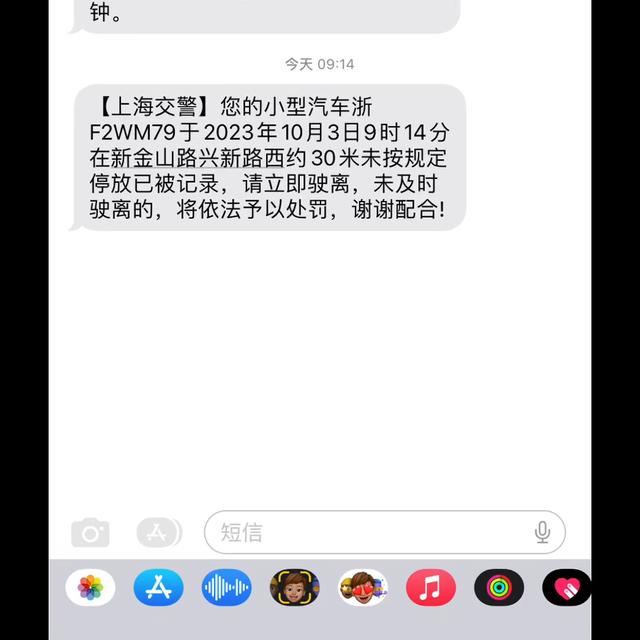Viewport: 640px width, 640px height.
Task: Start voice dictation with the microphone
Action: click(x=542, y=532)
